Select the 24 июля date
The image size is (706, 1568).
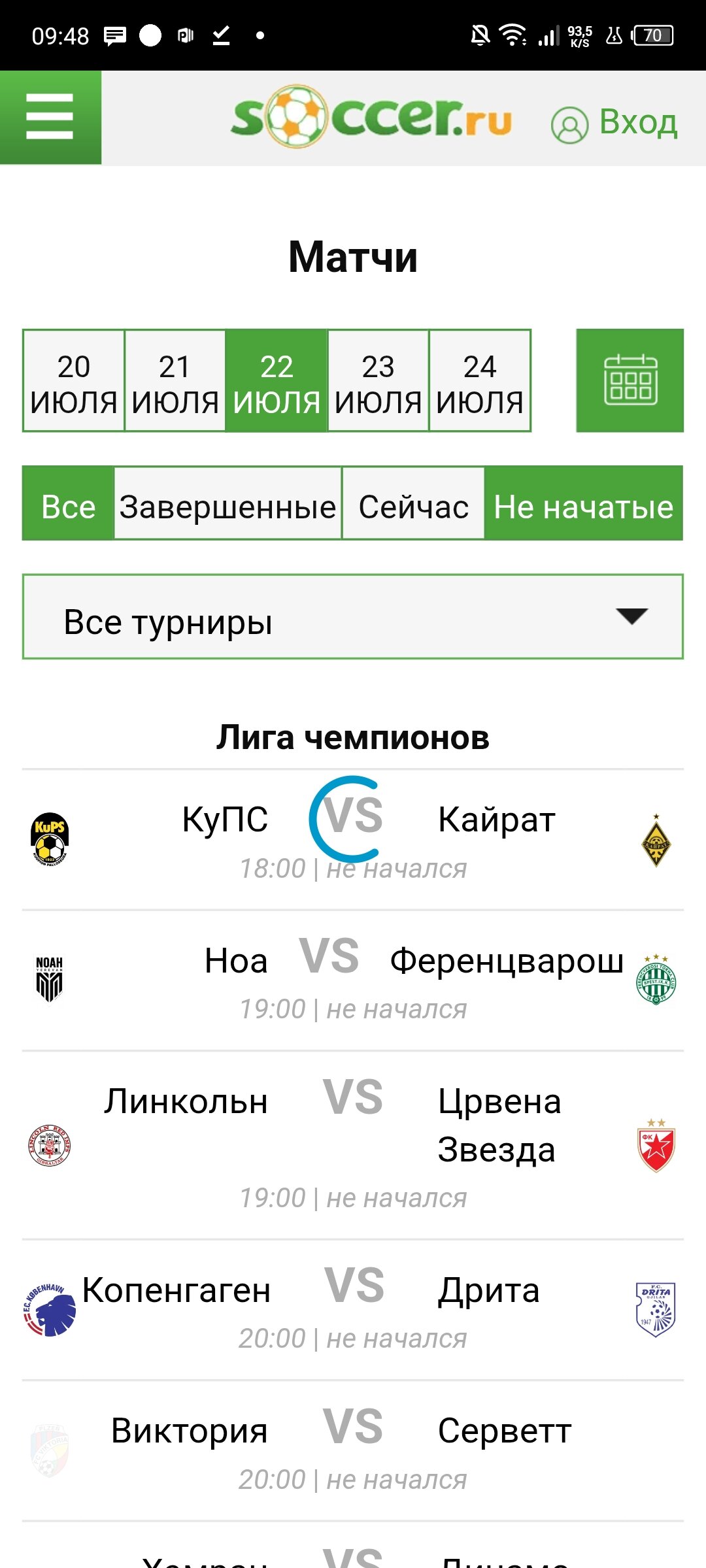pyautogui.click(x=480, y=380)
